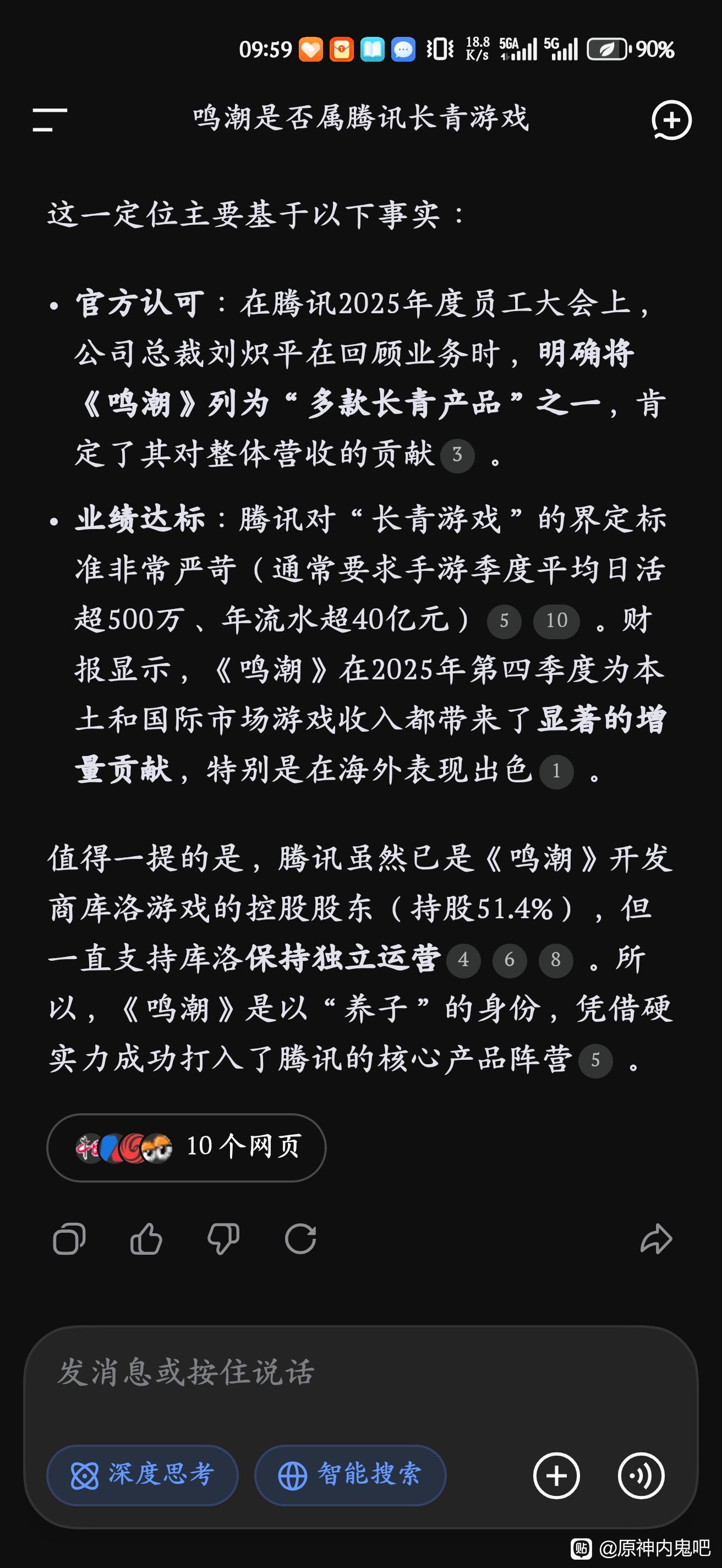The image size is (722, 1568).
Task: Like this answer with thumbs up
Action: click(146, 1239)
